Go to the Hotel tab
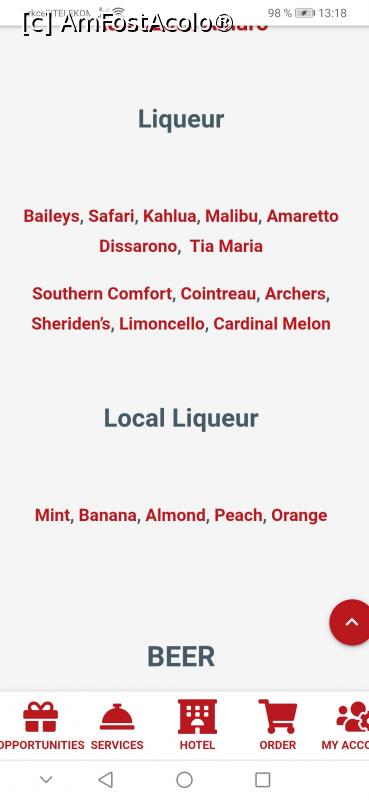Image resolution: width=369 pixels, height=800 pixels. (197, 725)
